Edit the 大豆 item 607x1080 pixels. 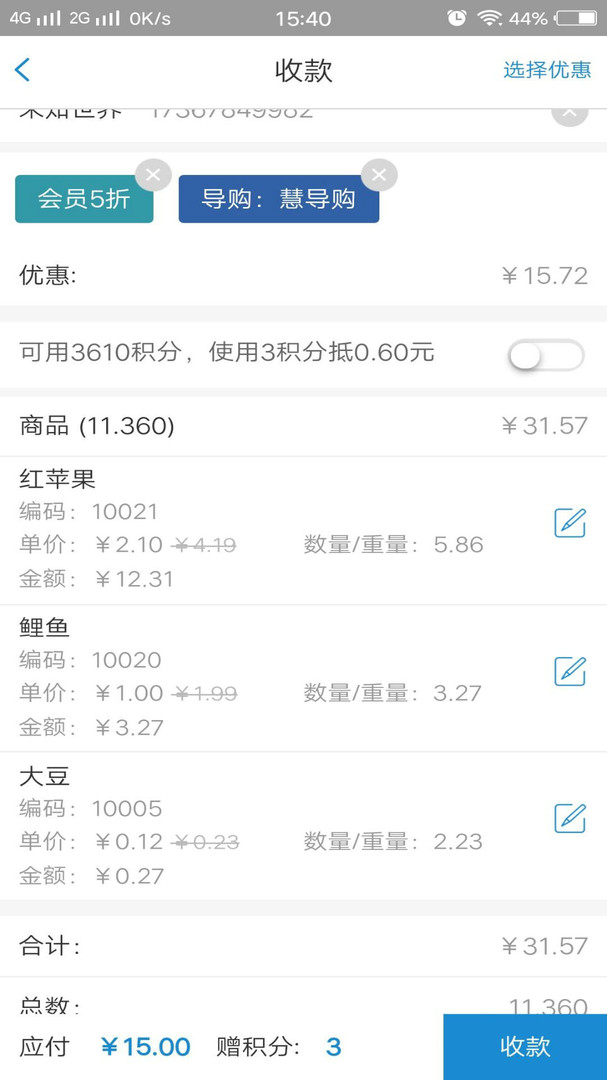tap(569, 818)
